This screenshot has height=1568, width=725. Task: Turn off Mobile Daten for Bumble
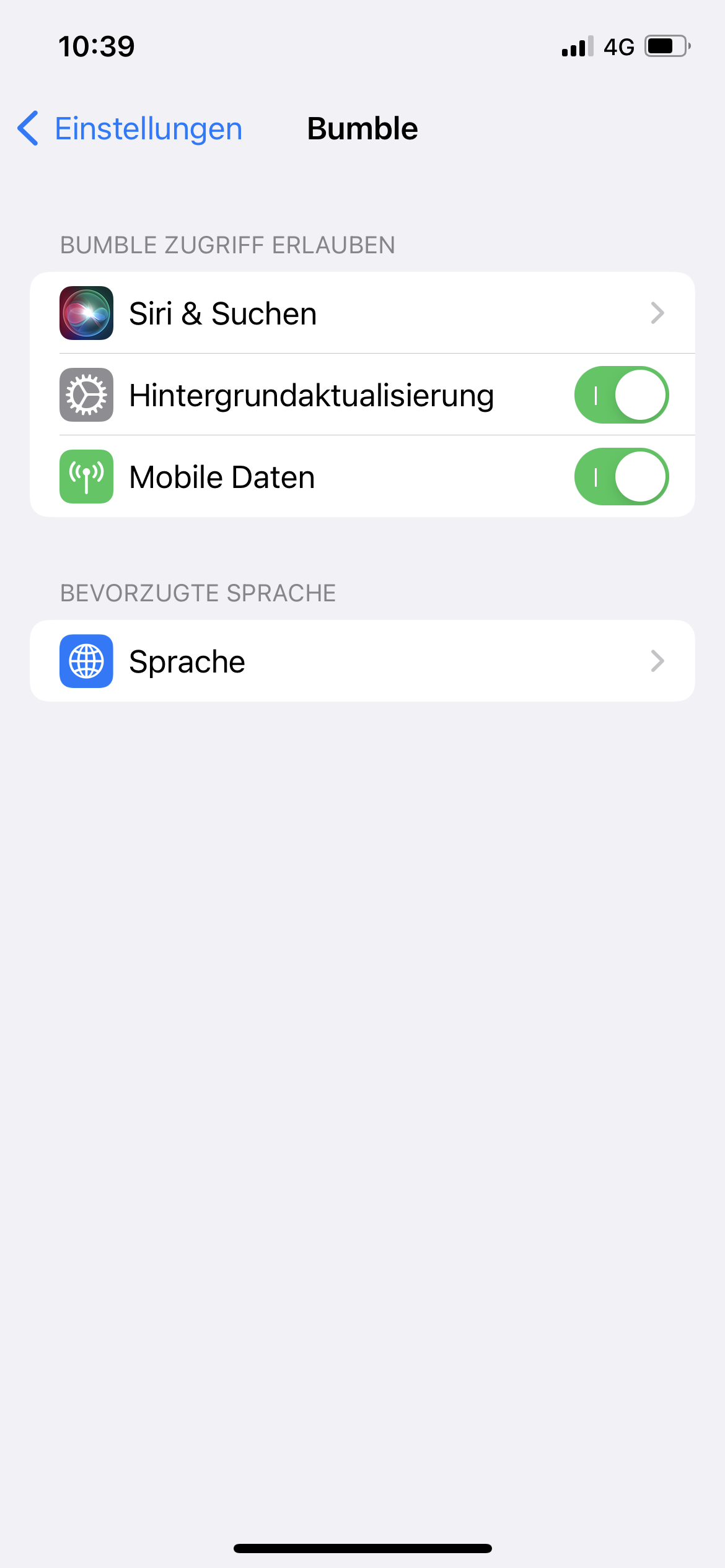pos(621,477)
